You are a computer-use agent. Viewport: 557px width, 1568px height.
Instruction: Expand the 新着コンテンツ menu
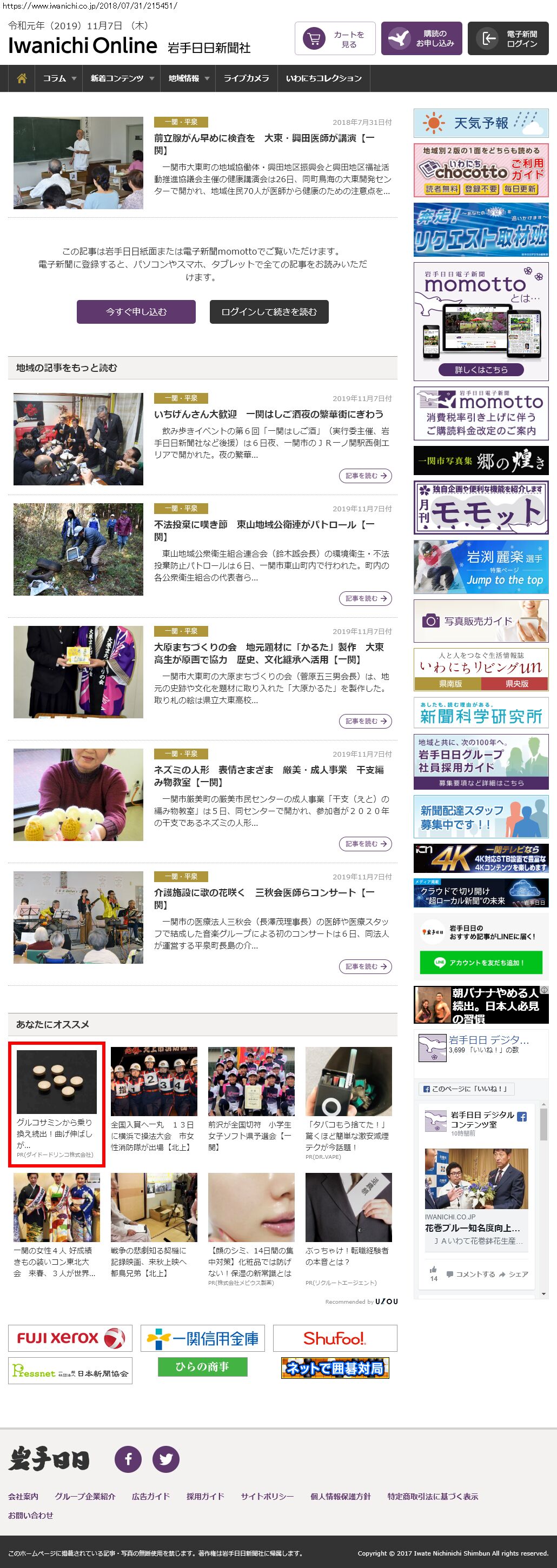pos(122,78)
